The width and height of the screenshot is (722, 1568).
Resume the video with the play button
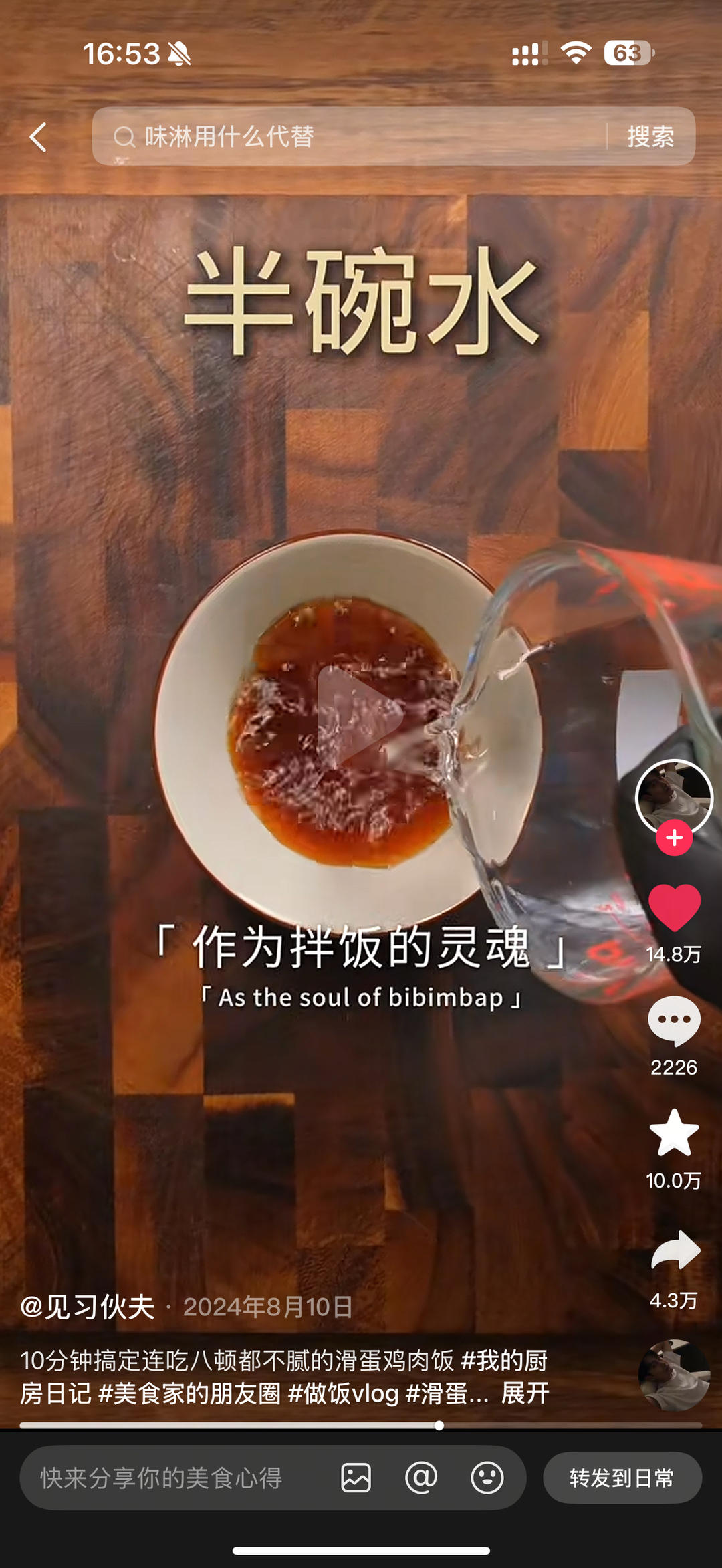360,715
